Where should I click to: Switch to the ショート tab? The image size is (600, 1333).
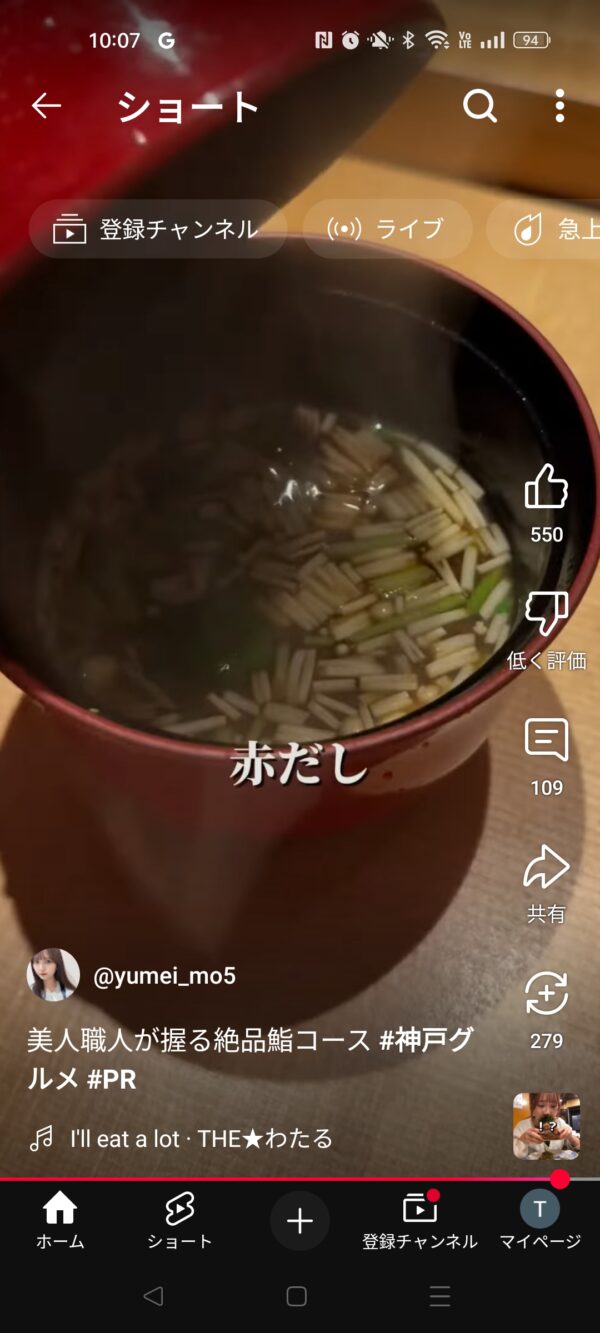tap(180, 1221)
